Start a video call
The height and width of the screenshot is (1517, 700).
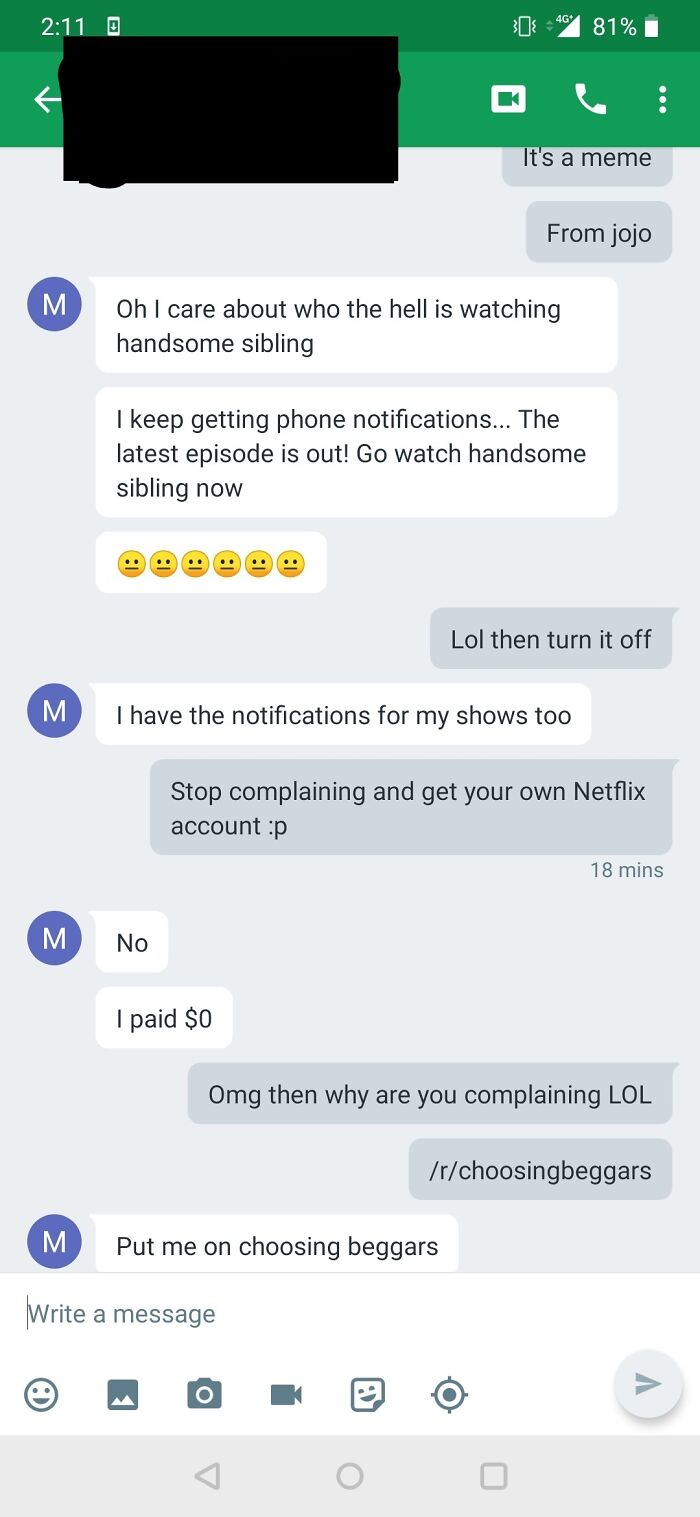(508, 99)
